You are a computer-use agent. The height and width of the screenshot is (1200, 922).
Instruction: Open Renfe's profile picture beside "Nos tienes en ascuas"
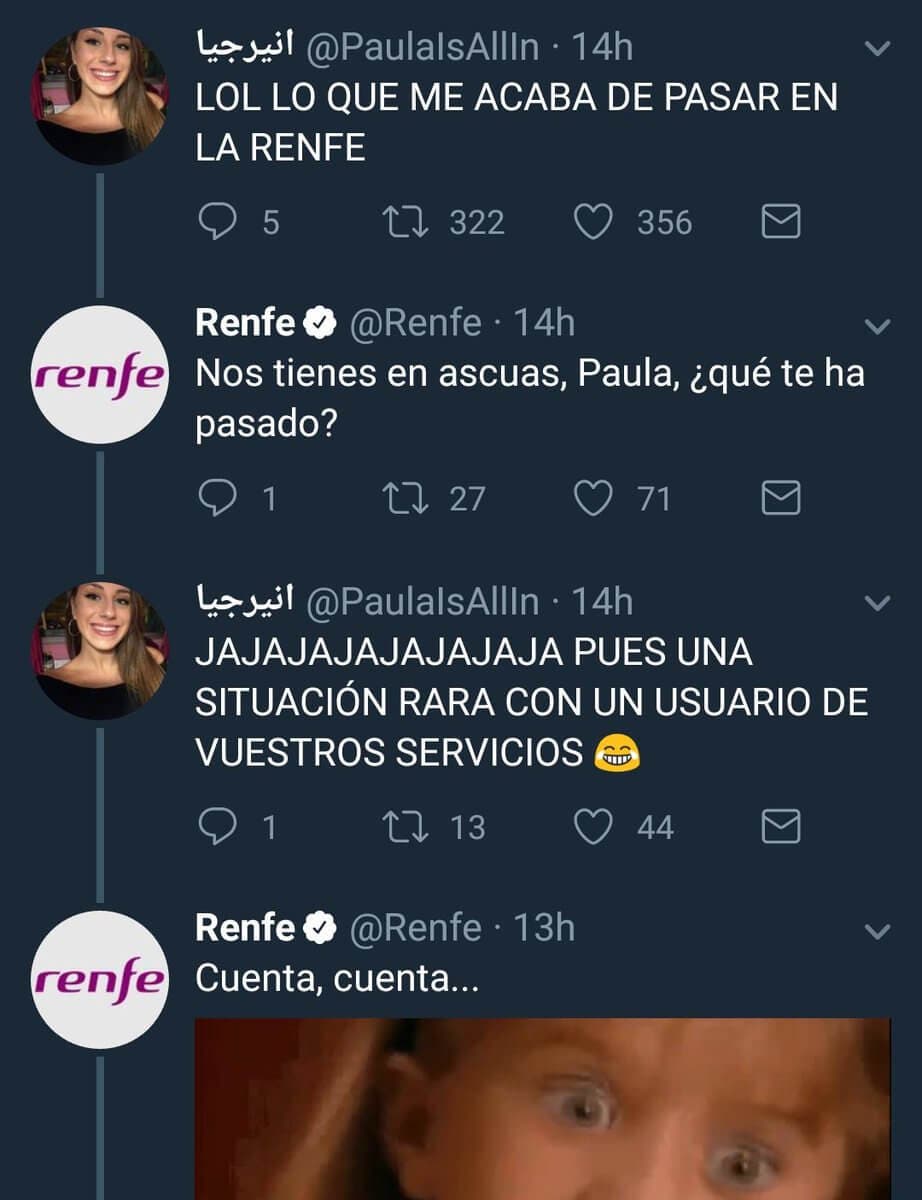pos(100,375)
